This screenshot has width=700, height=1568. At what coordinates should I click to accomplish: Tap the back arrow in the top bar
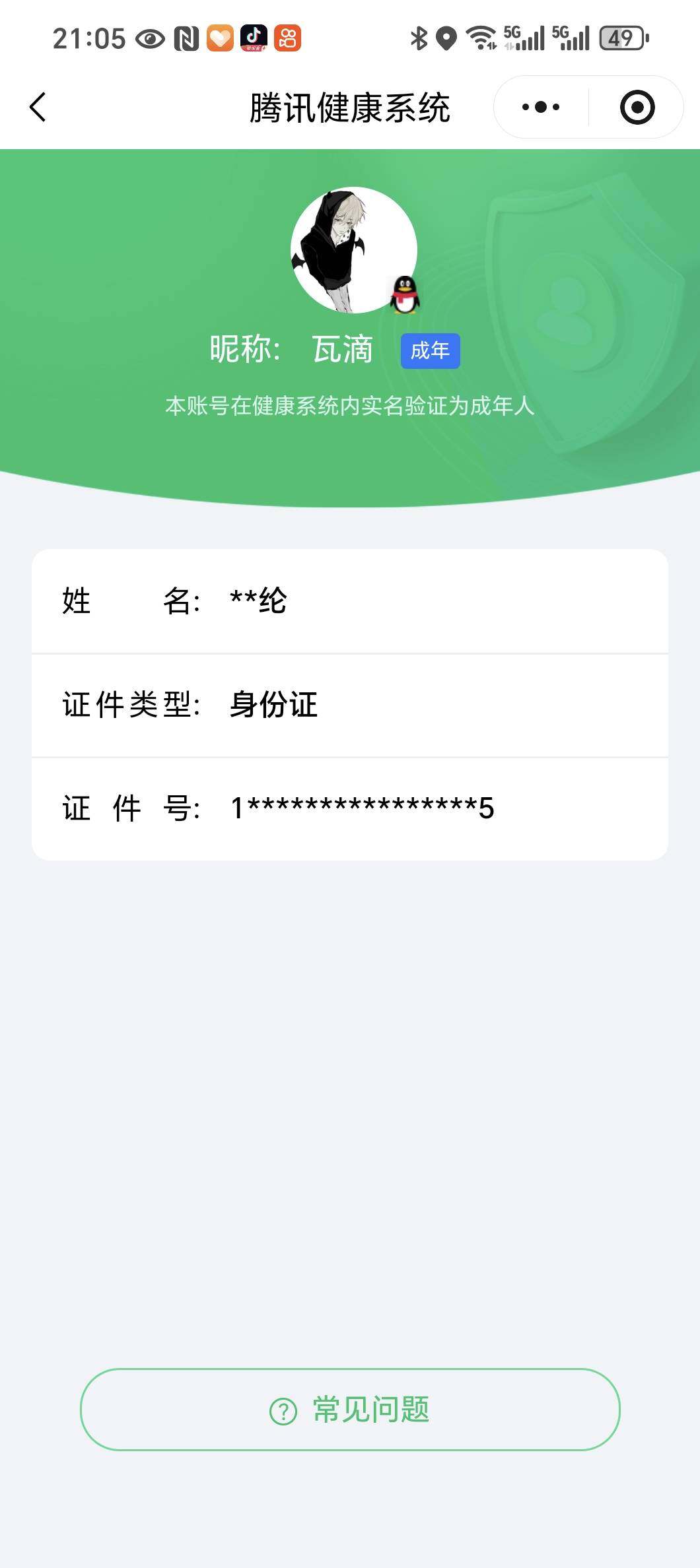pos(38,107)
